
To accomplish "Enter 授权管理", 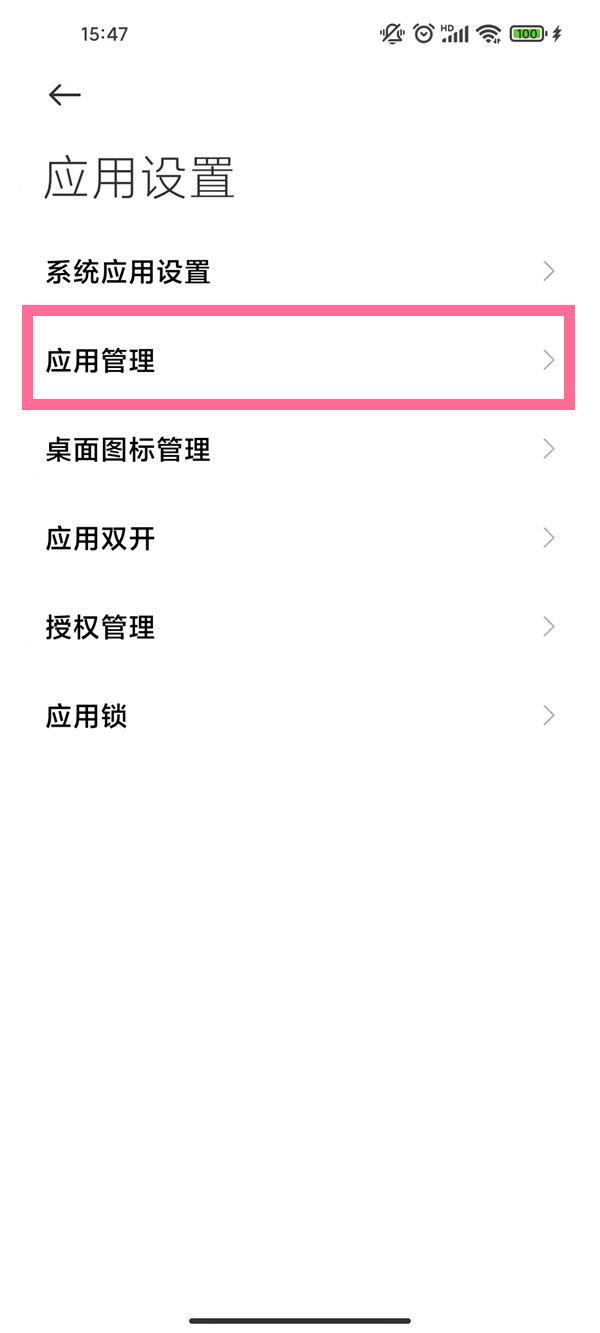I will tap(300, 627).
